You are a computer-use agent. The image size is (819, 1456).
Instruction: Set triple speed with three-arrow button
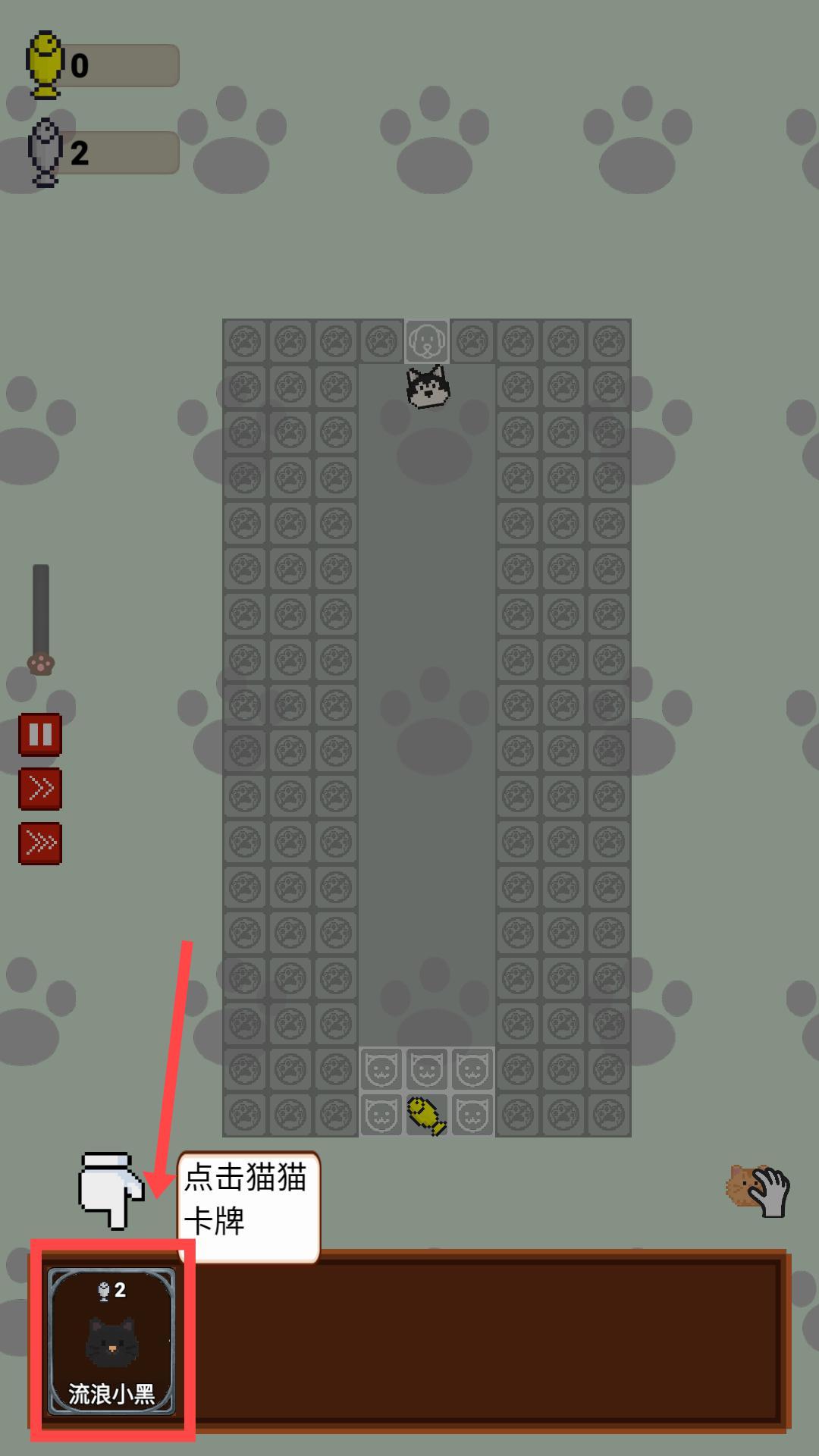pyautogui.click(x=40, y=843)
